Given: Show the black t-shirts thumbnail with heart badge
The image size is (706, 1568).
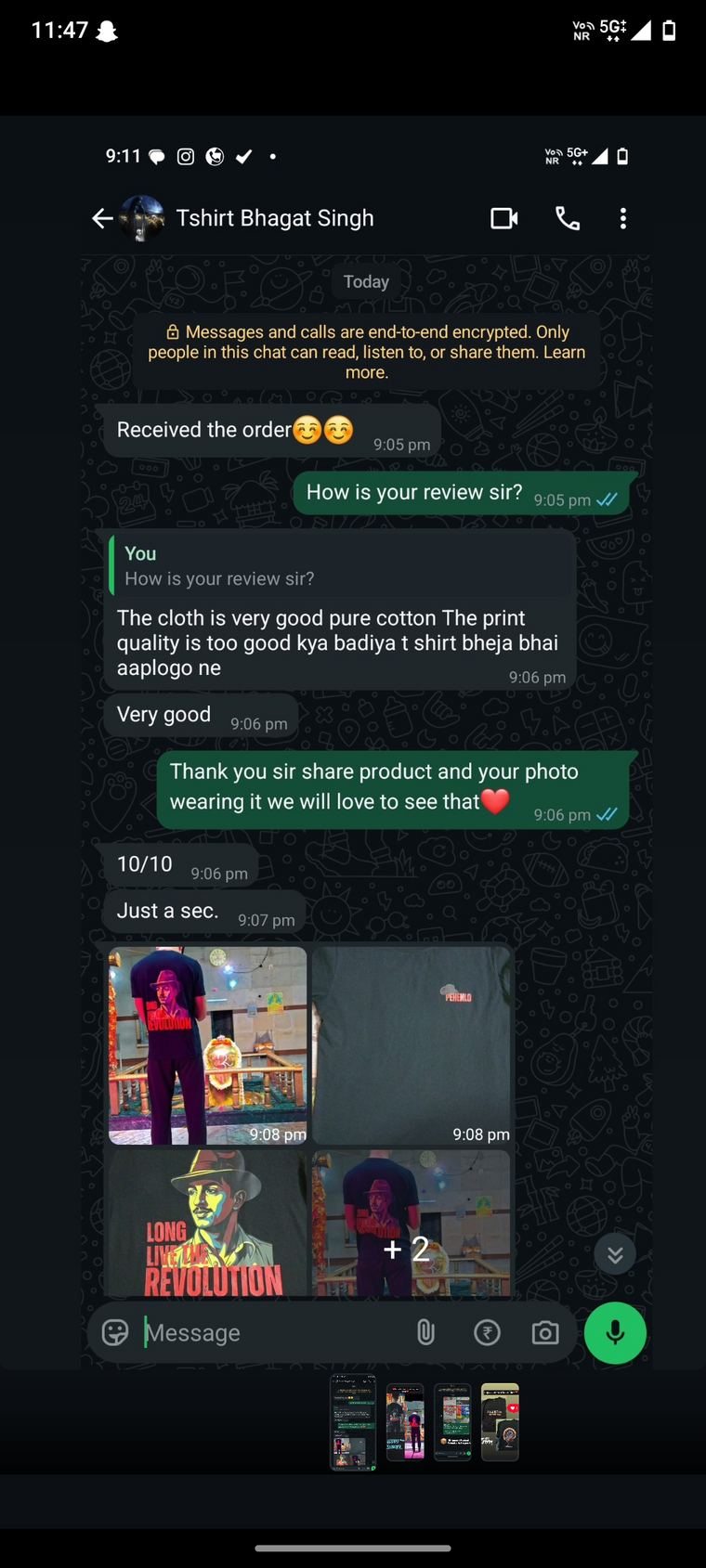Looking at the screenshot, I should coord(500,1421).
